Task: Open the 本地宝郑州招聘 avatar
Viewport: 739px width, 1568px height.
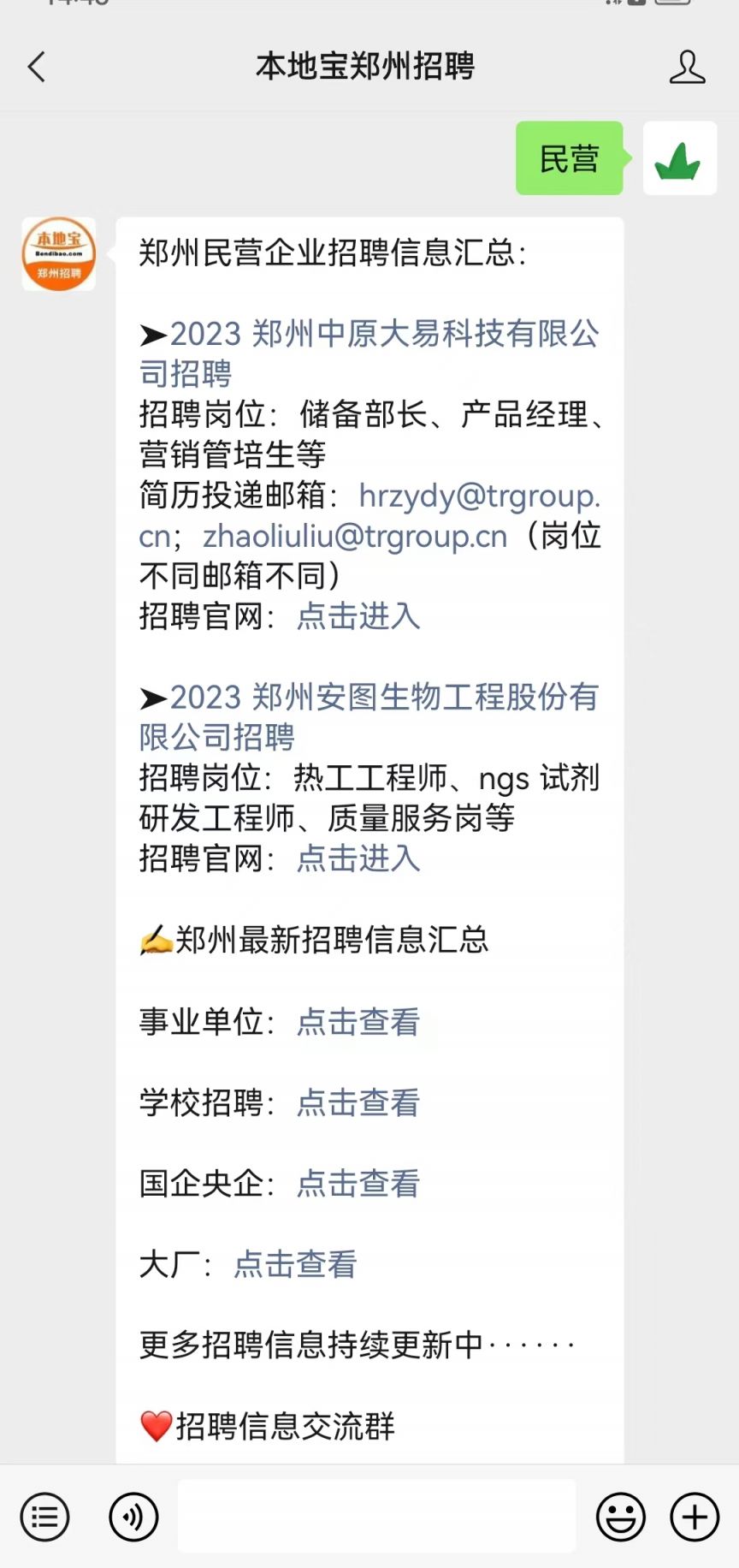Action: tap(58, 253)
